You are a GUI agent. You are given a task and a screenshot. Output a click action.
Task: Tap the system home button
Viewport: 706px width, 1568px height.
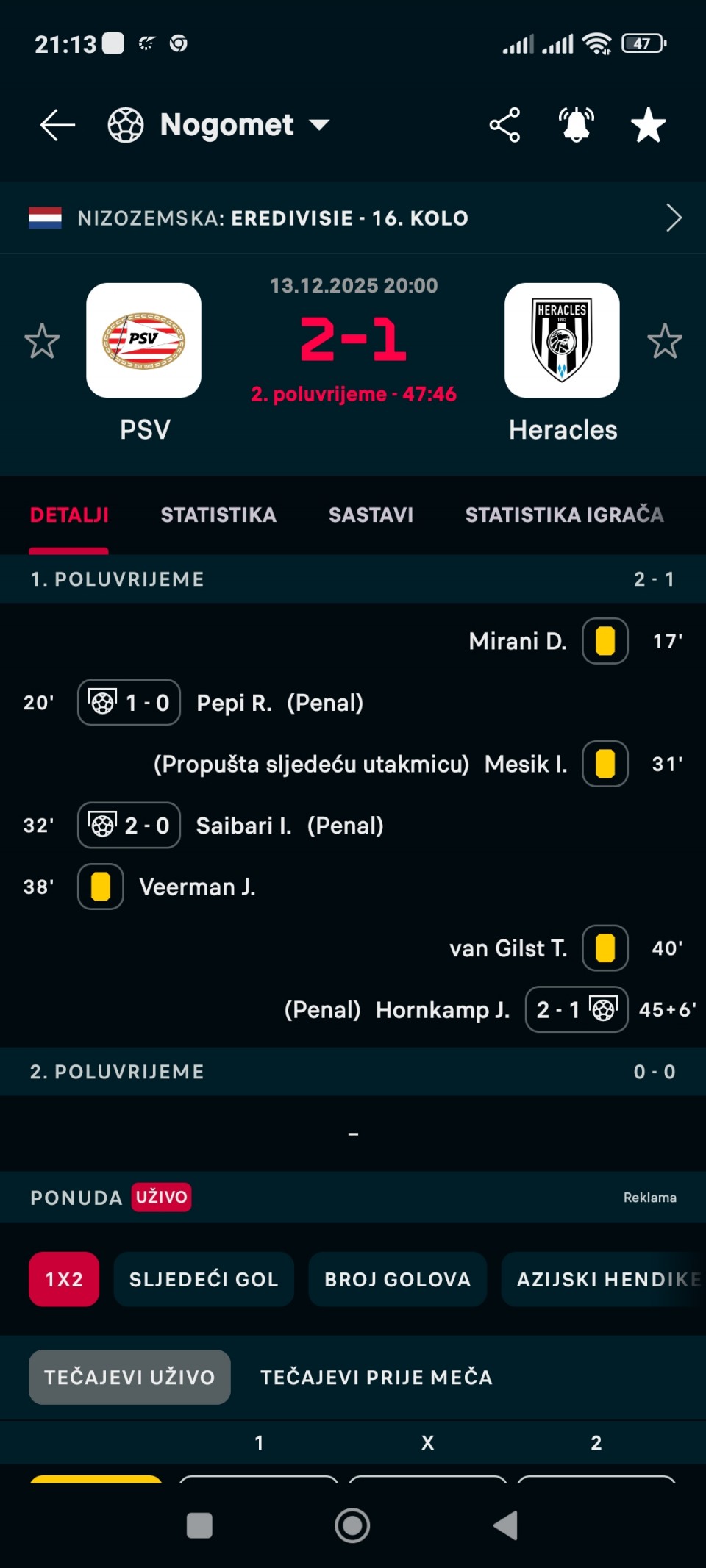pos(352,1525)
